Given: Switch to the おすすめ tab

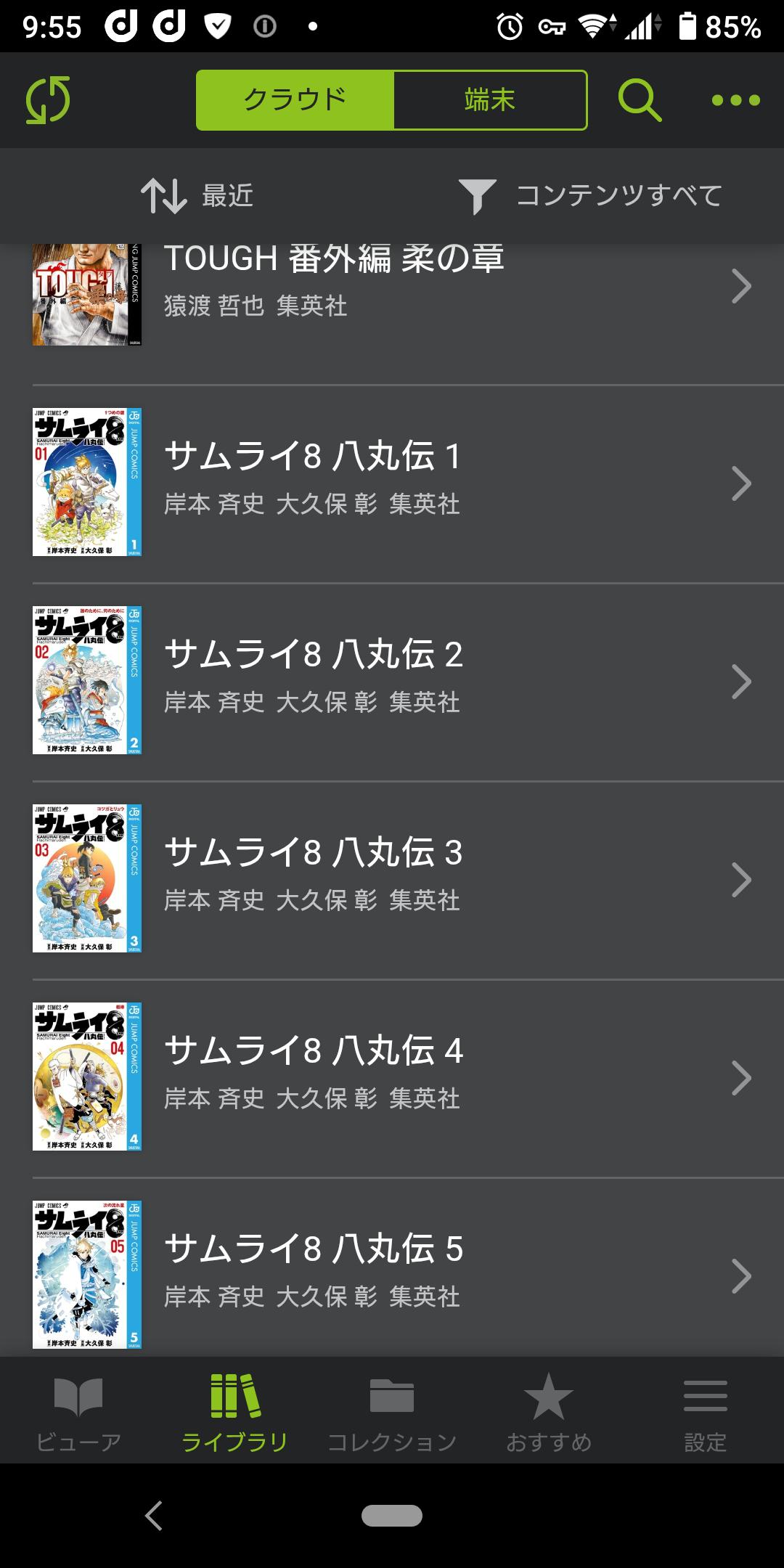Looking at the screenshot, I should 549,1412.
